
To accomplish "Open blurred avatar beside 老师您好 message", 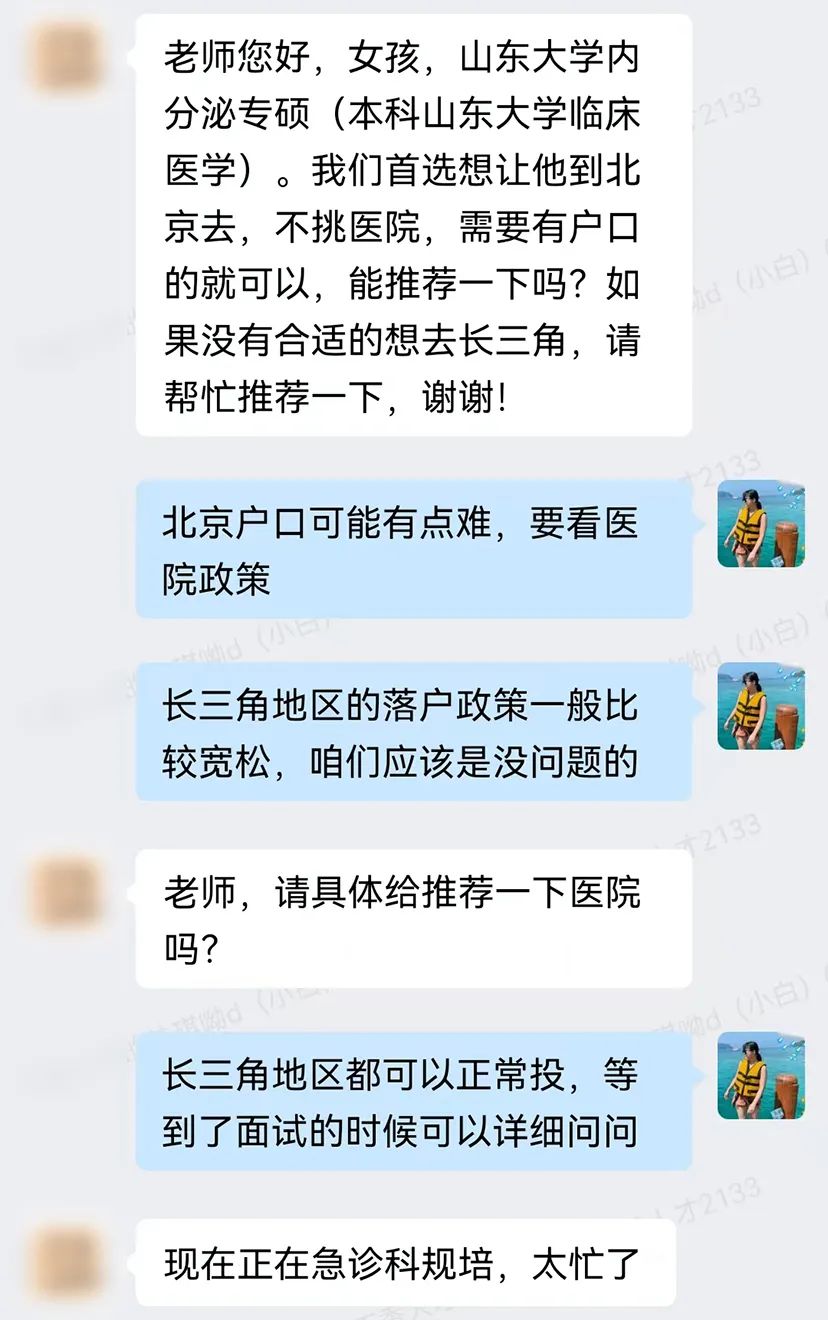I will 68,57.
